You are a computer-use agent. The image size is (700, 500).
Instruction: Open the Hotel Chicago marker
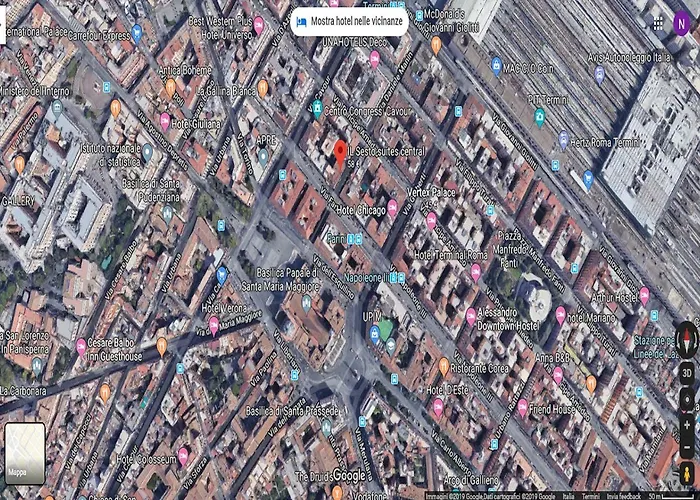pos(393,207)
